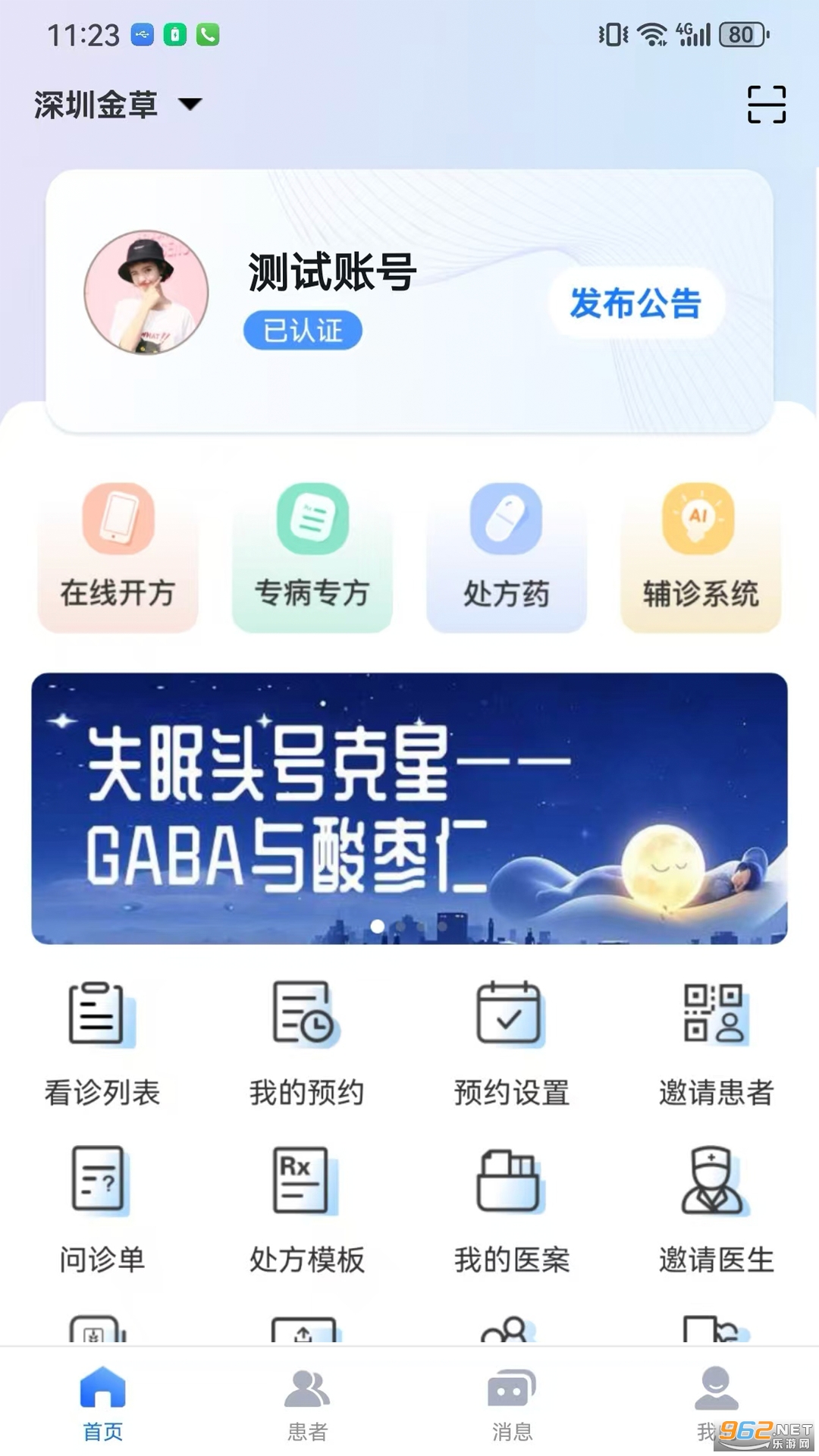Expand the 深圳金草 location dropdown
Image resolution: width=819 pixels, height=1456 pixels.
pyautogui.click(x=118, y=104)
